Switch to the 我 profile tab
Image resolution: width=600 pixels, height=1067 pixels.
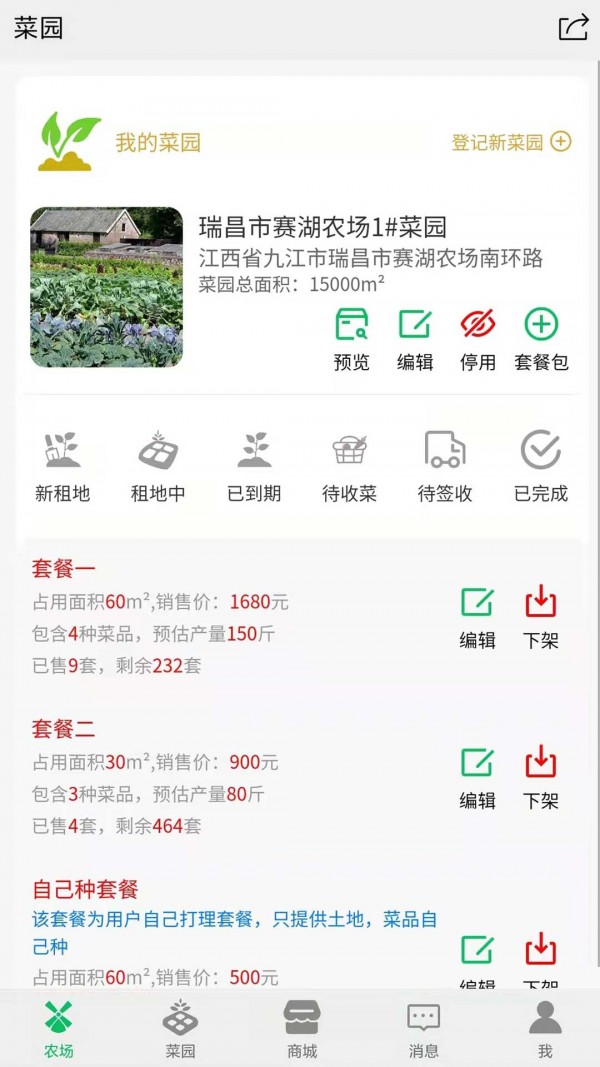545,1028
